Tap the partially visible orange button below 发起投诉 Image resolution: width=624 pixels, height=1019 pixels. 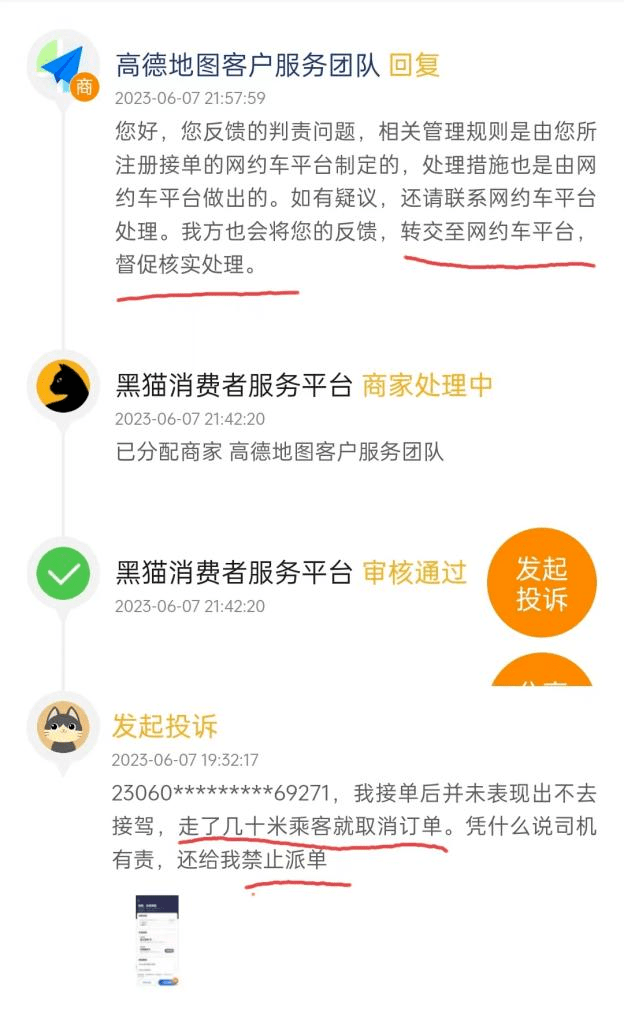541,671
